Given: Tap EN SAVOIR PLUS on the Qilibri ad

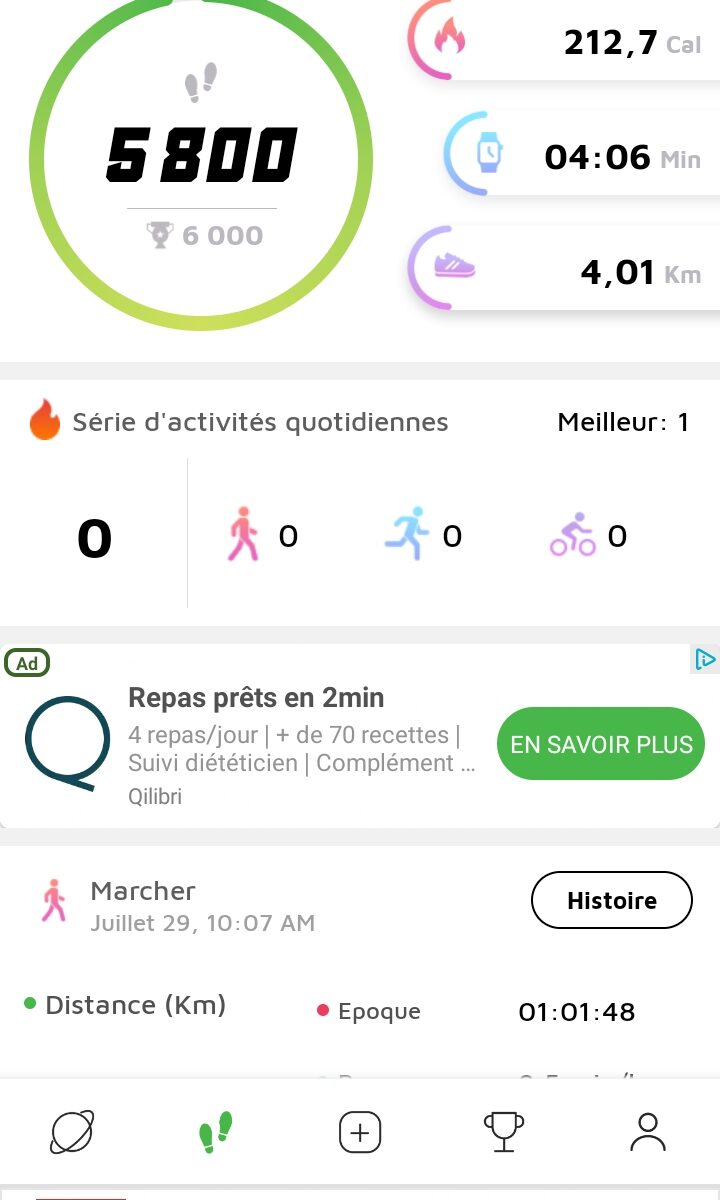Looking at the screenshot, I should (x=601, y=744).
